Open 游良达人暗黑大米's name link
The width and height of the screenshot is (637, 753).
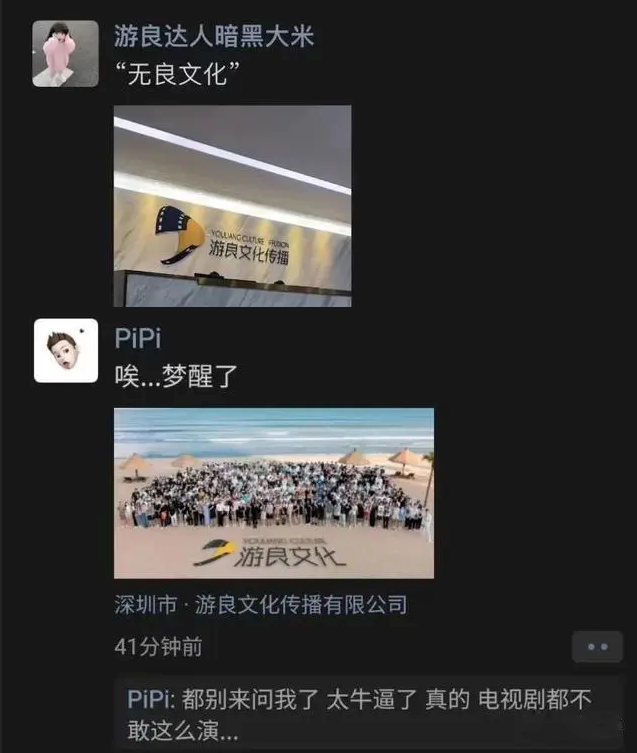point(214,38)
